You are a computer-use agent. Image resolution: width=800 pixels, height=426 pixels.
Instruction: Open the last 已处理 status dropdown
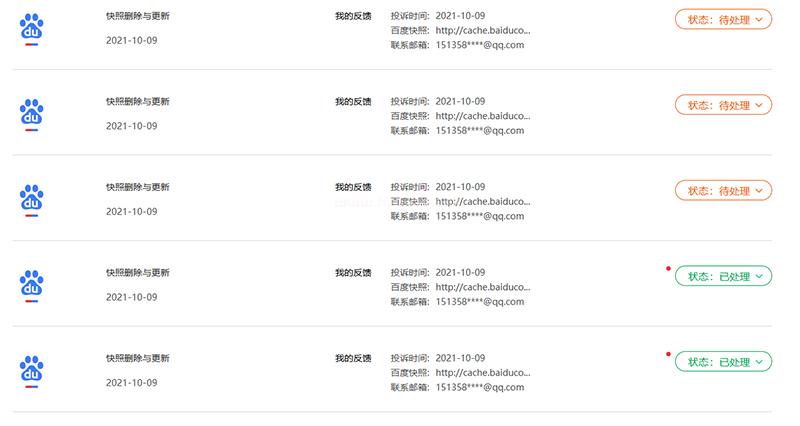723,361
